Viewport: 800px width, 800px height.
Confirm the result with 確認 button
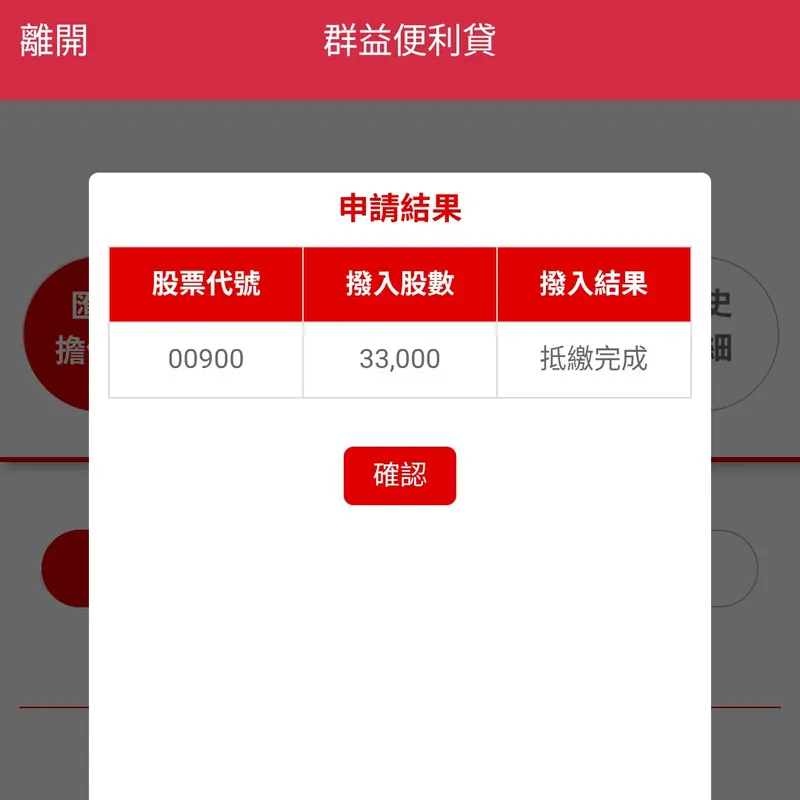400,475
